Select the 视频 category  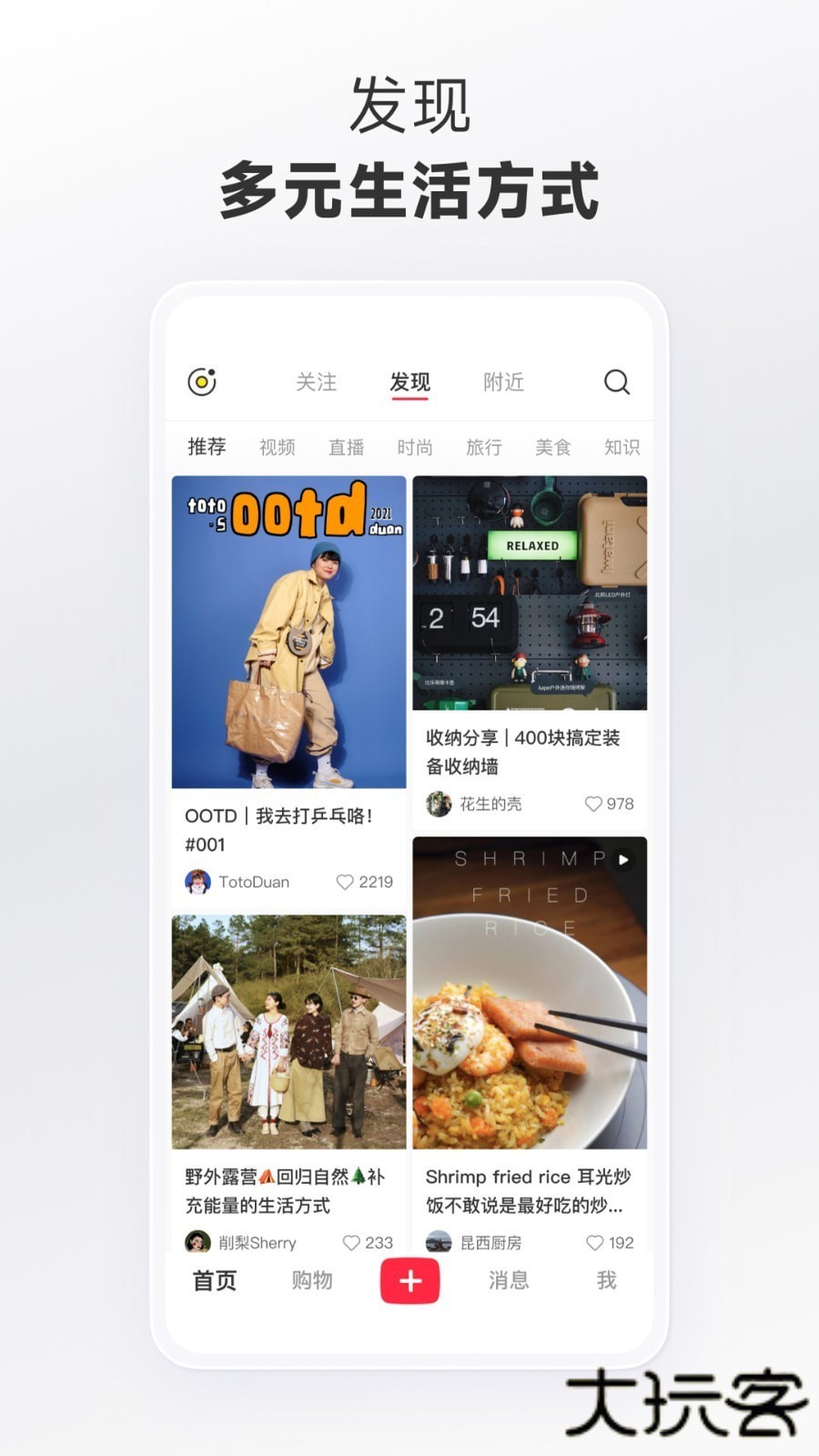point(277,447)
